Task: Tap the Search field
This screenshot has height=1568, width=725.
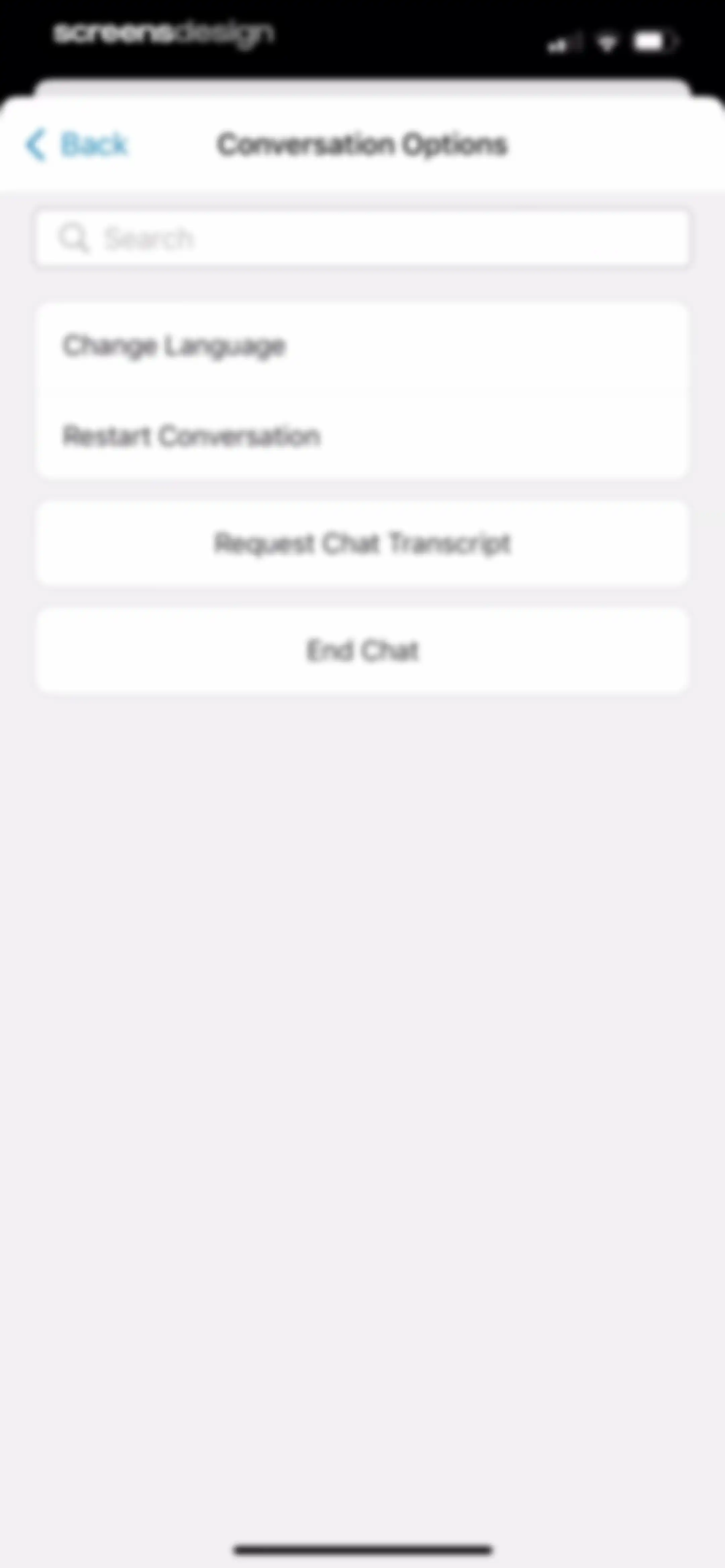Action: [x=362, y=238]
